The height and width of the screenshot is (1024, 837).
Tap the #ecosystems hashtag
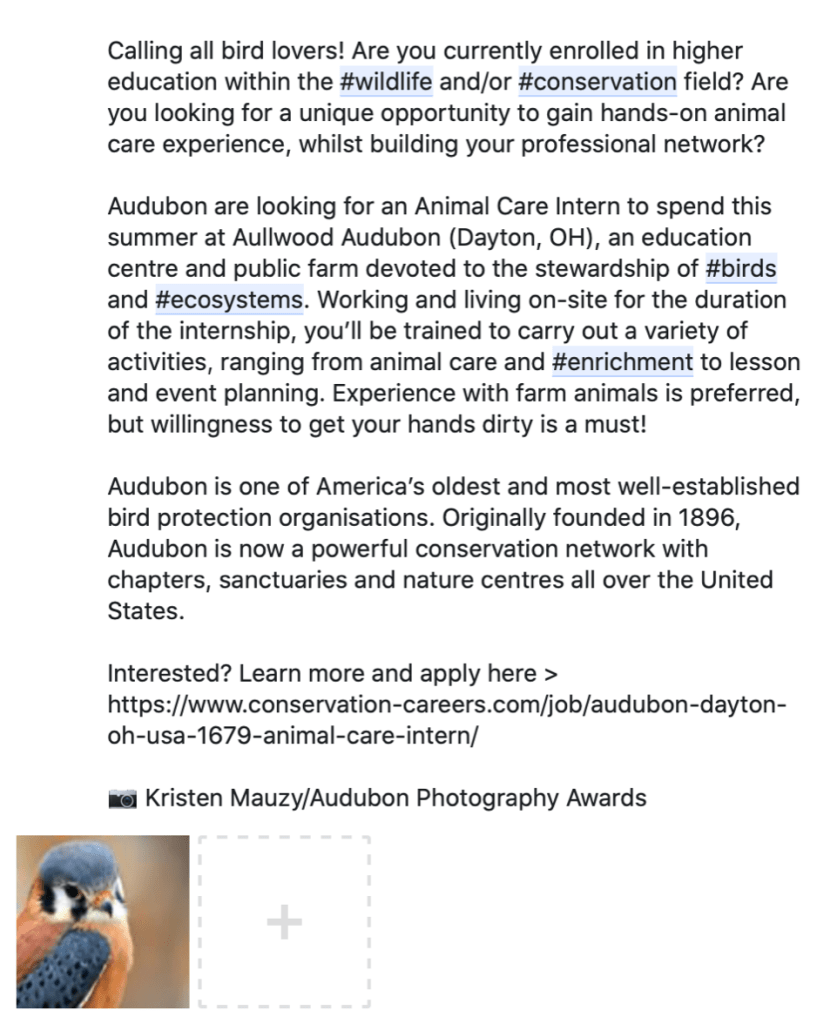pos(229,299)
